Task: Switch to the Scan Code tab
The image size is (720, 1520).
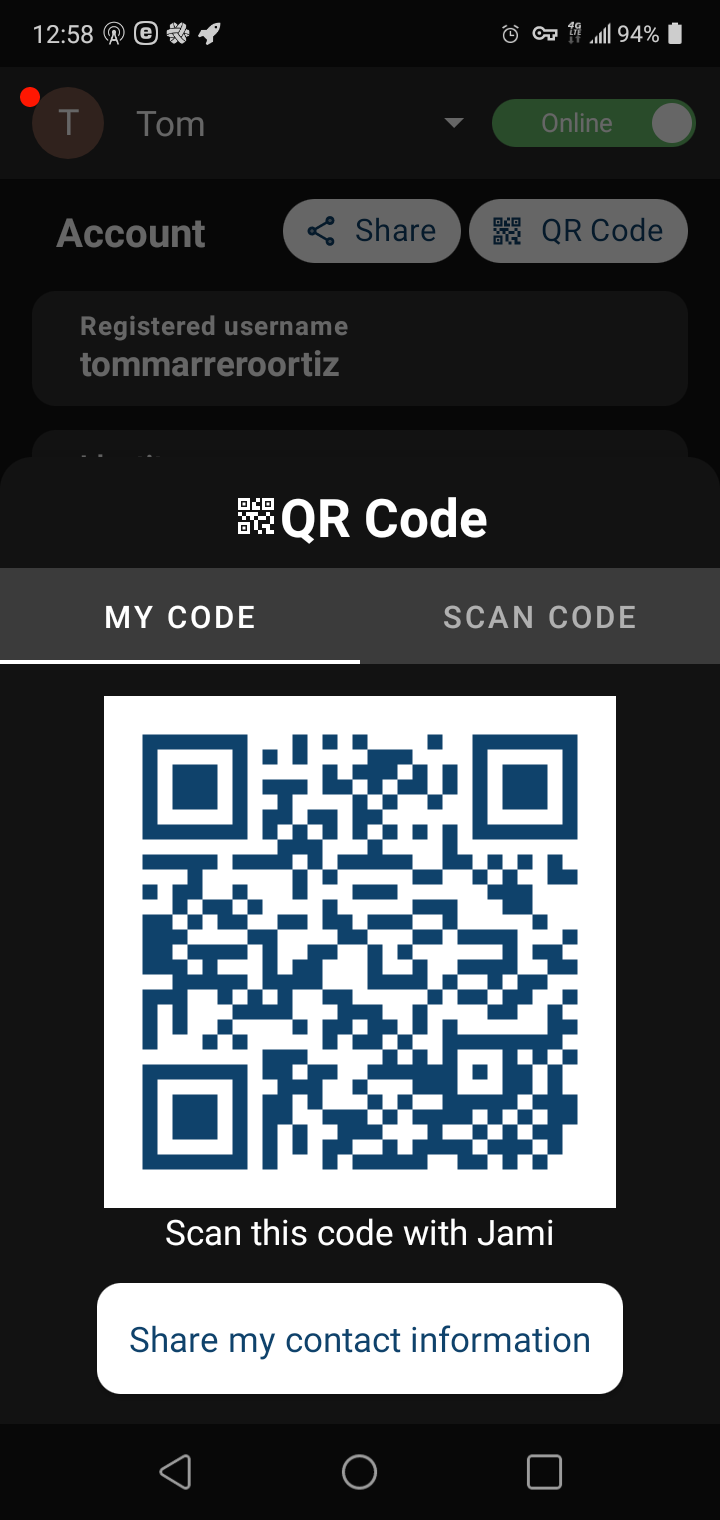Action: point(539,617)
